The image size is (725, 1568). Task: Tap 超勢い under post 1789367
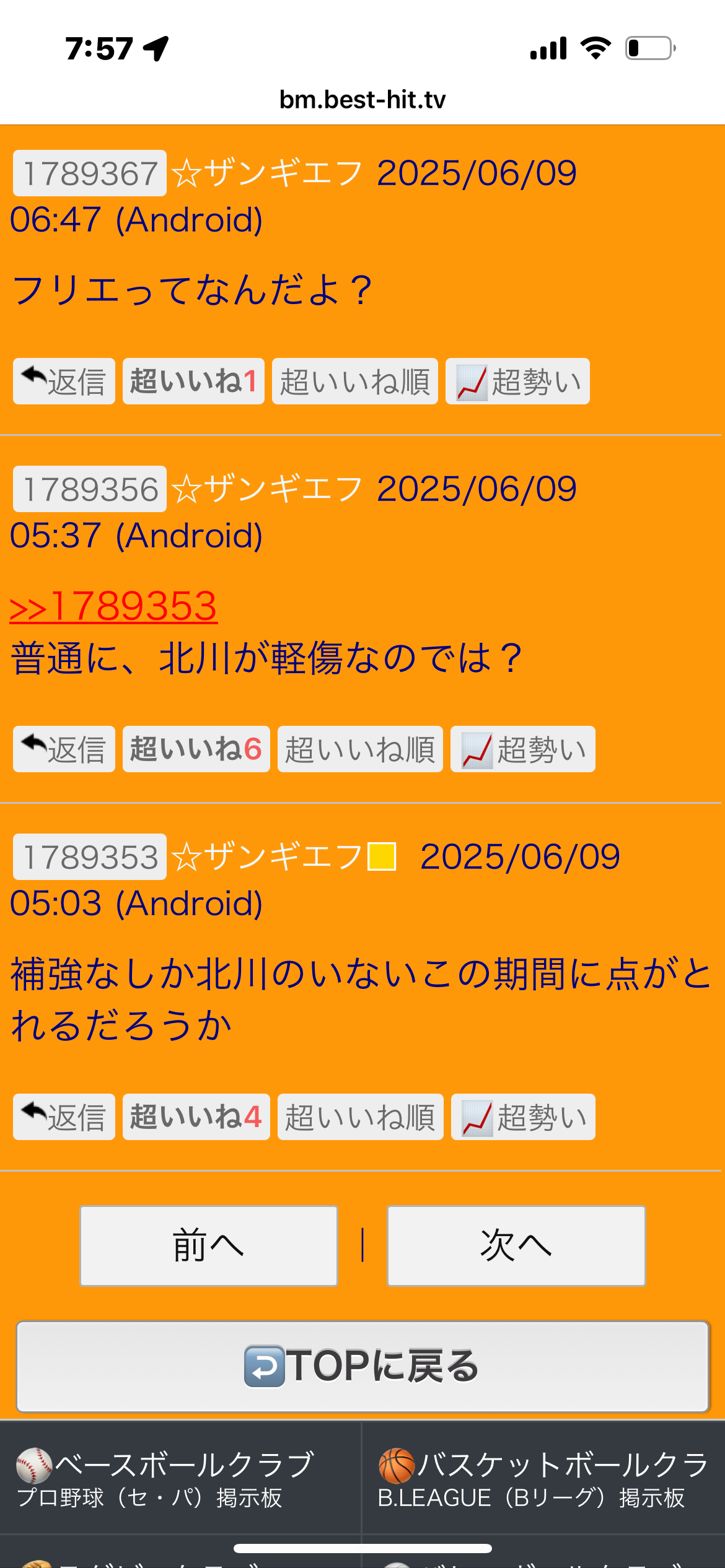pyautogui.click(x=517, y=381)
